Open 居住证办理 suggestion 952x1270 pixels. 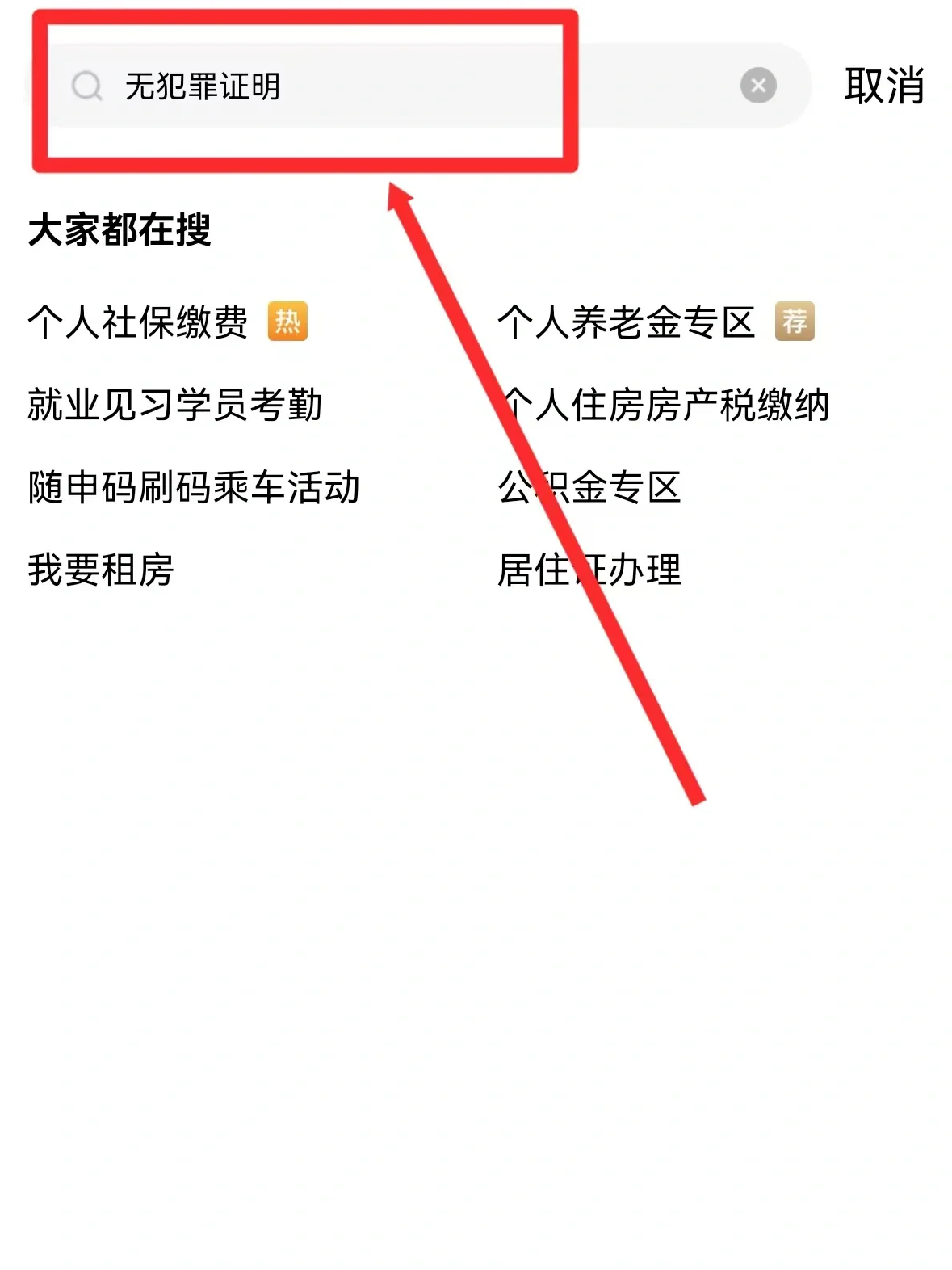pos(589,570)
